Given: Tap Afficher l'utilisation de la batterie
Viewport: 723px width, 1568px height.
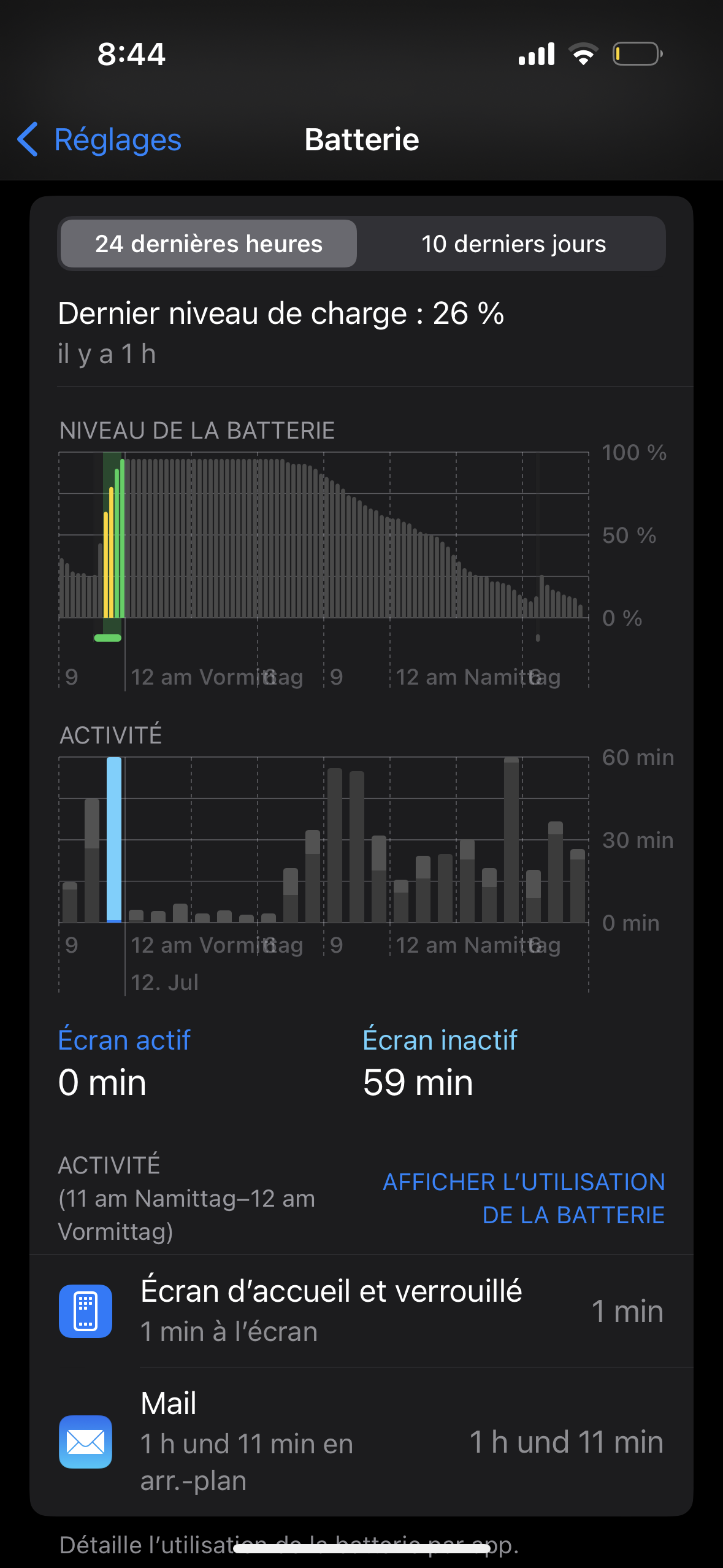Looking at the screenshot, I should 524,1198.
